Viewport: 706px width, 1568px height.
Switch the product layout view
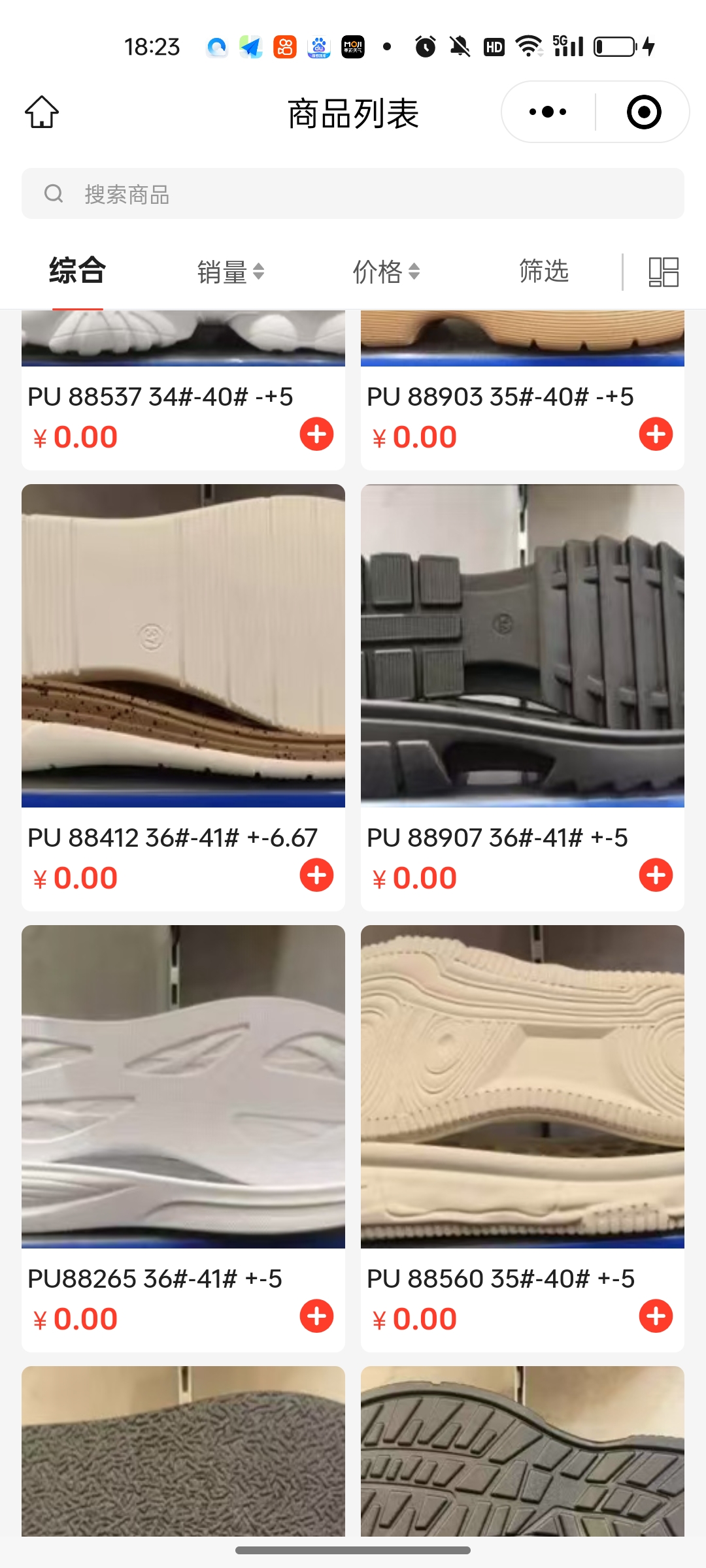pos(663,272)
